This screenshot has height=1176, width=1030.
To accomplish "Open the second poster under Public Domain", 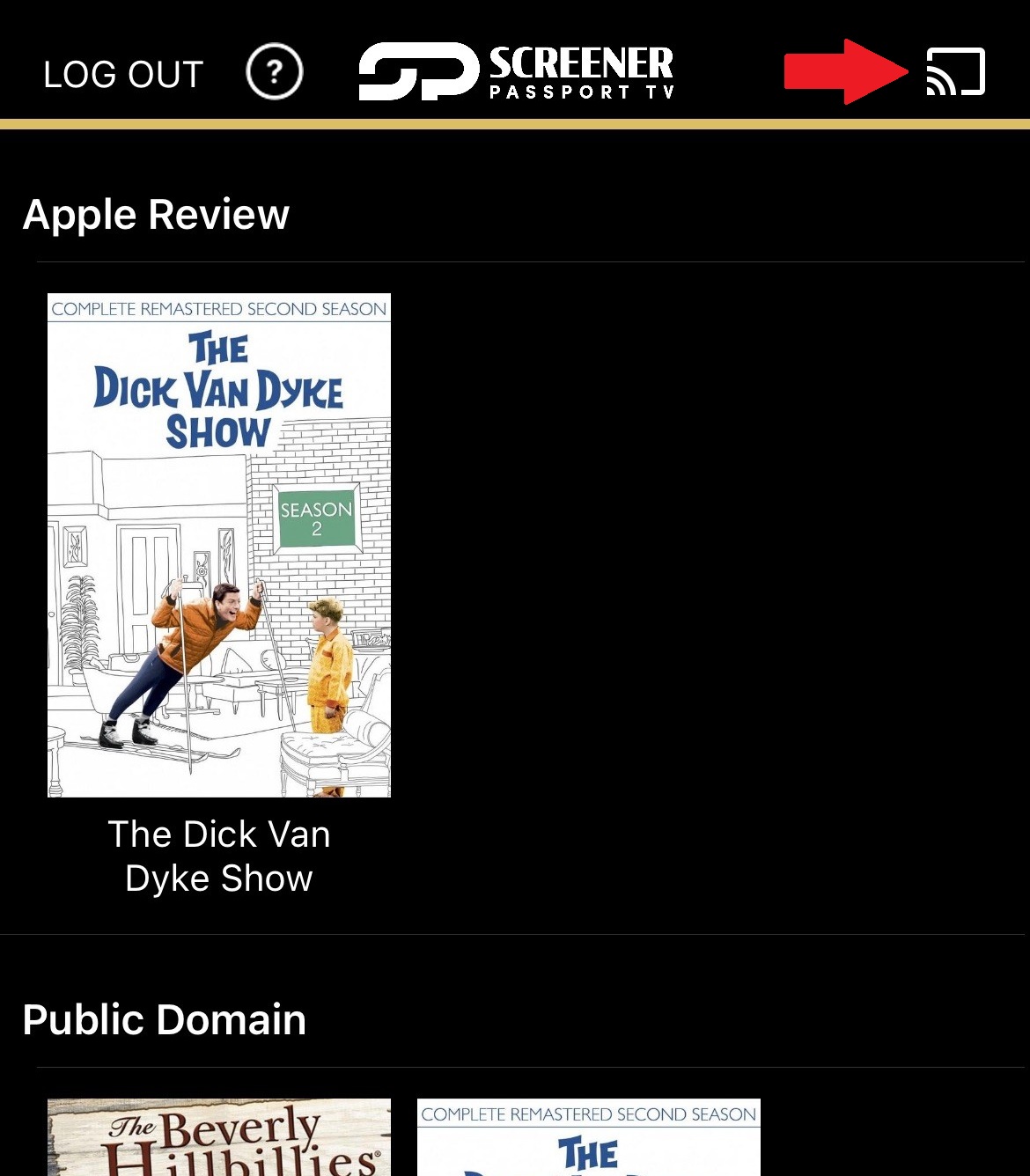I will pyautogui.click(x=588, y=1137).
